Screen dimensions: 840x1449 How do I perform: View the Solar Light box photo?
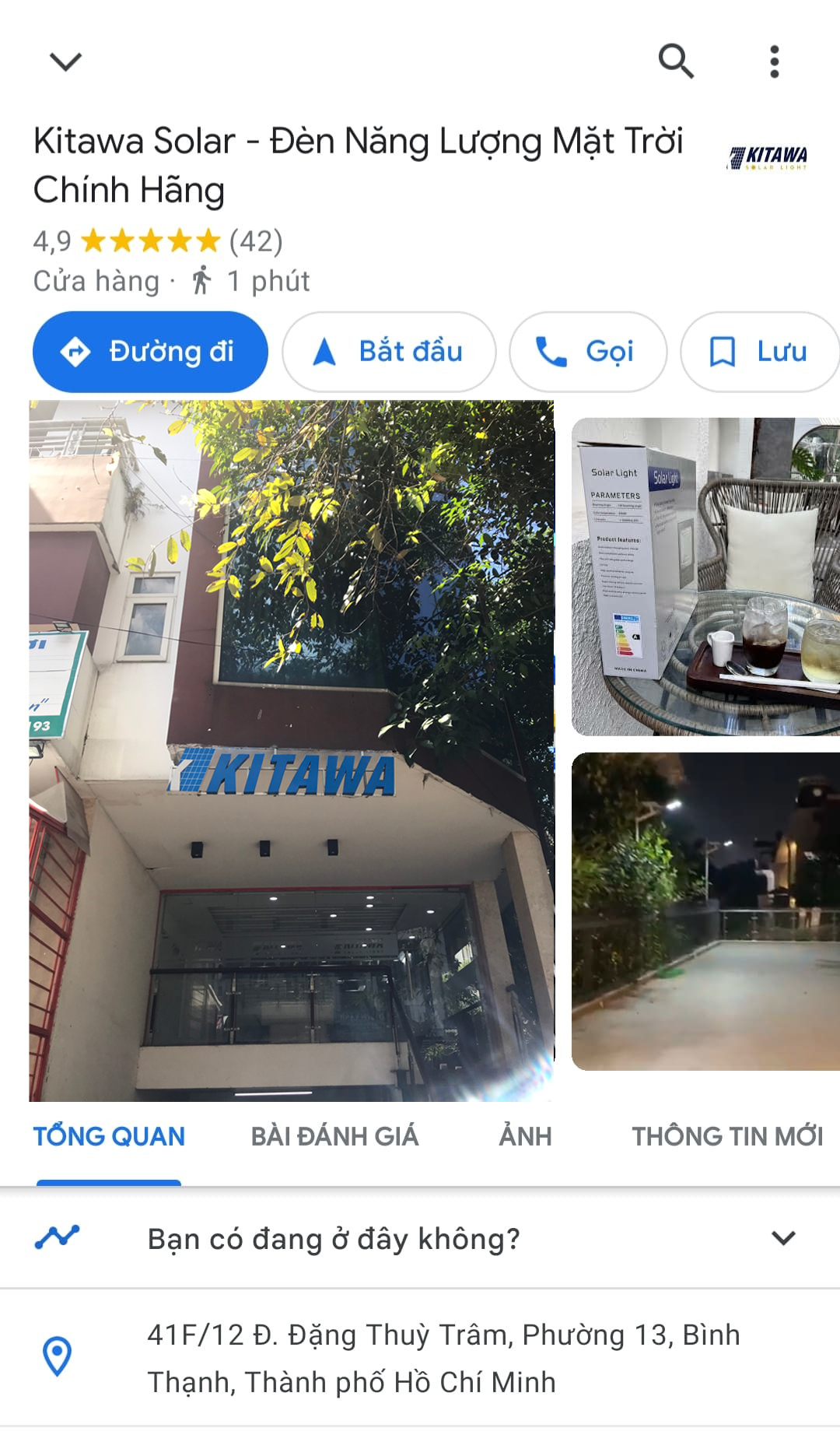pyautogui.click(x=705, y=577)
